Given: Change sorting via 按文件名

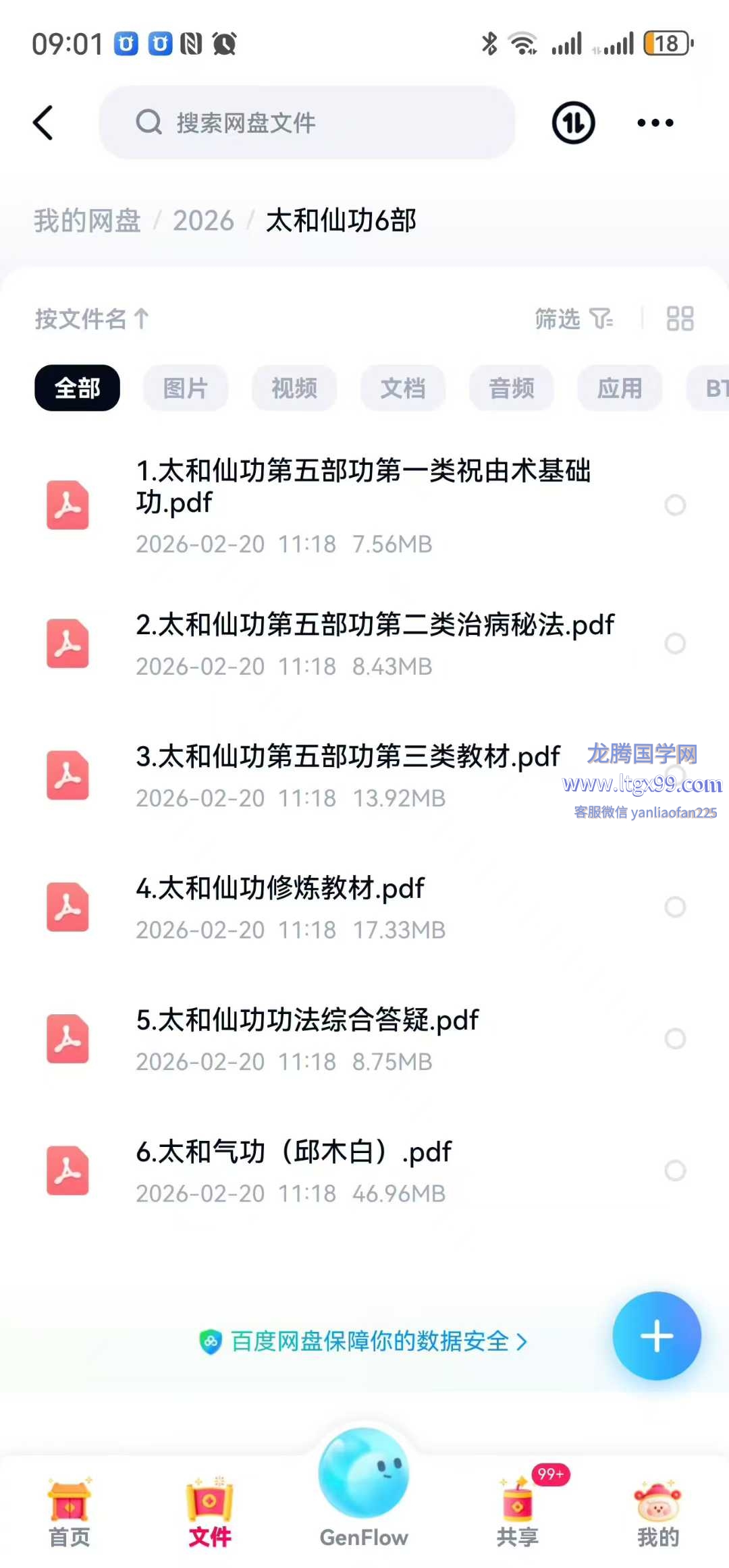Looking at the screenshot, I should coord(91,318).
